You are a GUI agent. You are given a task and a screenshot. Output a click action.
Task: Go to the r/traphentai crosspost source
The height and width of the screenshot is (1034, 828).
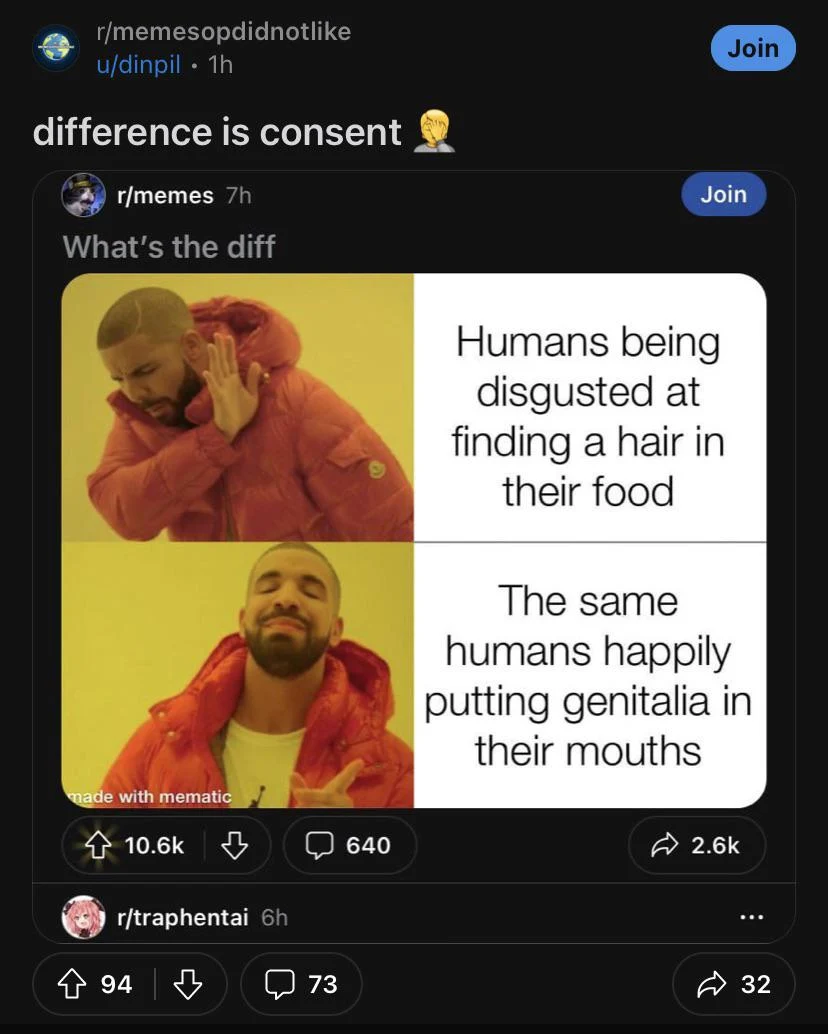tap(182, 917)
